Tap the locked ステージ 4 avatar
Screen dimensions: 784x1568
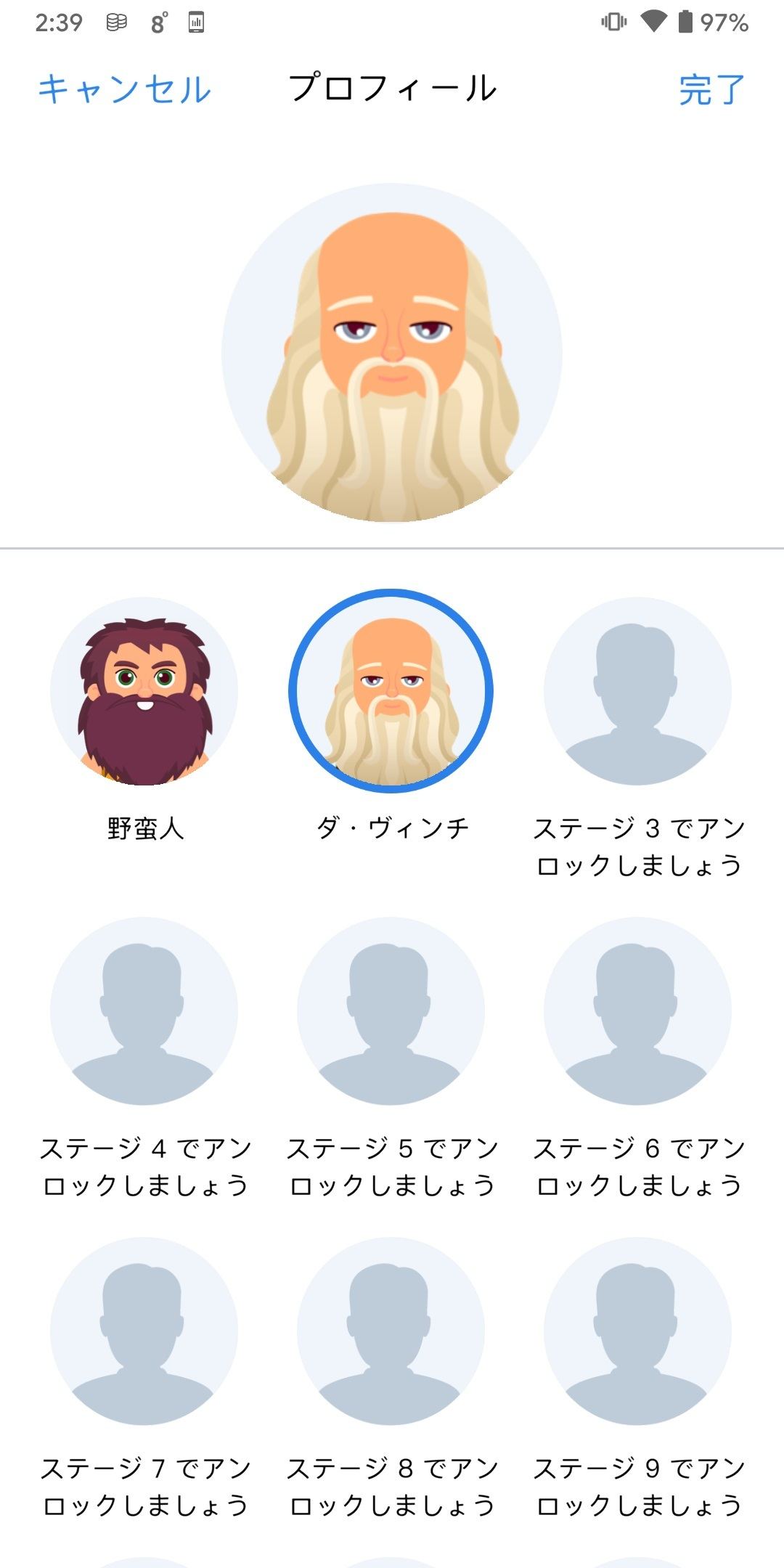[x=144, y=1011]
